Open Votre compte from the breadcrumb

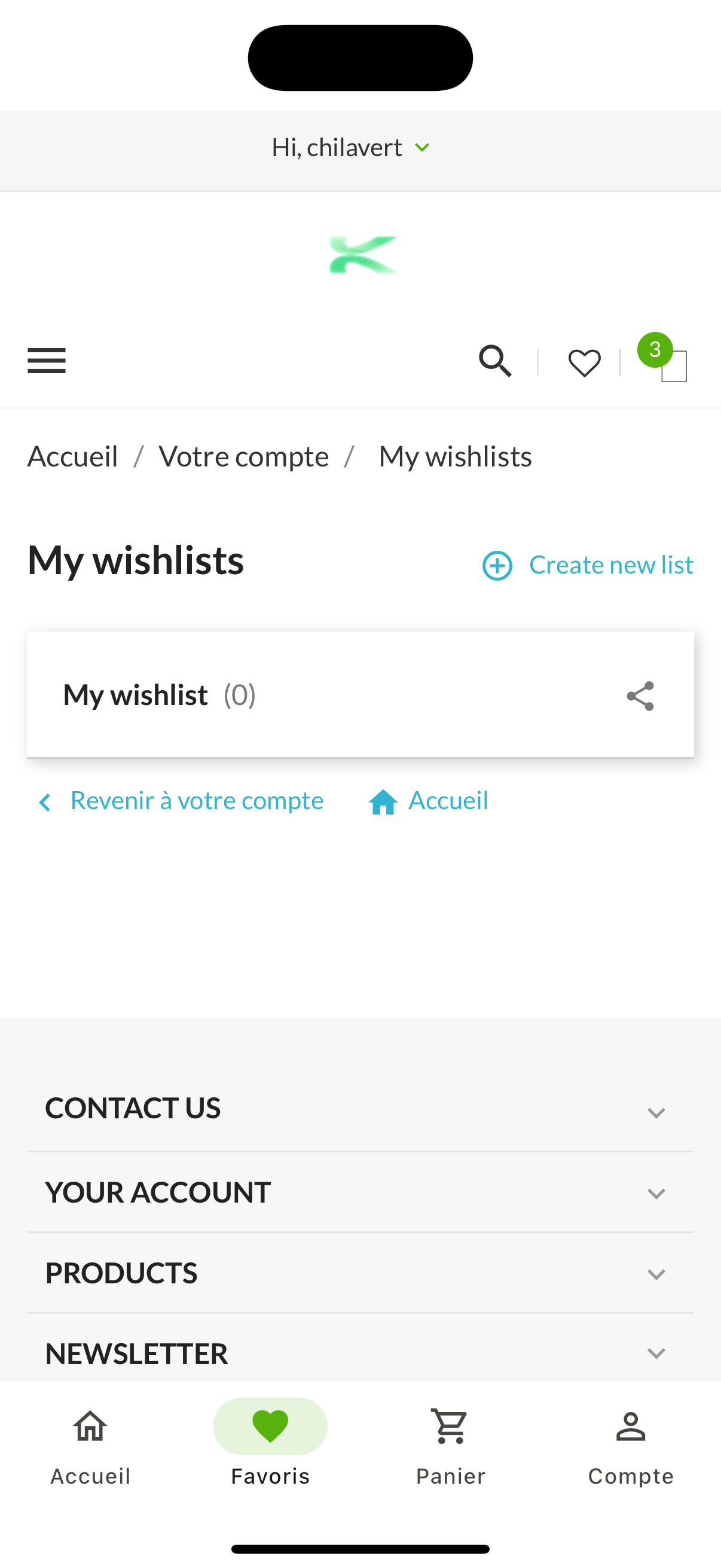244,455
